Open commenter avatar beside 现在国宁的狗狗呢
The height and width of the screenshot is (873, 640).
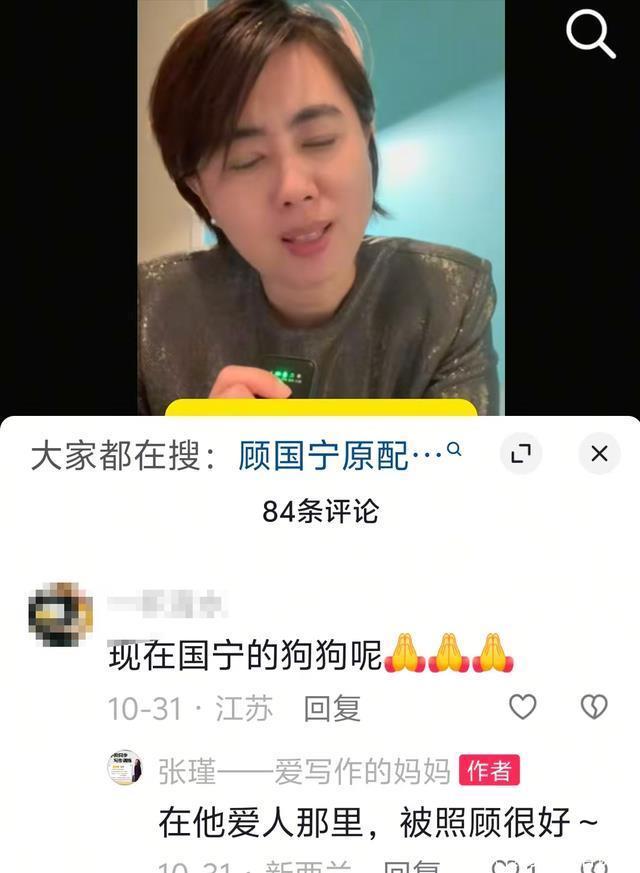click(61, 613)
